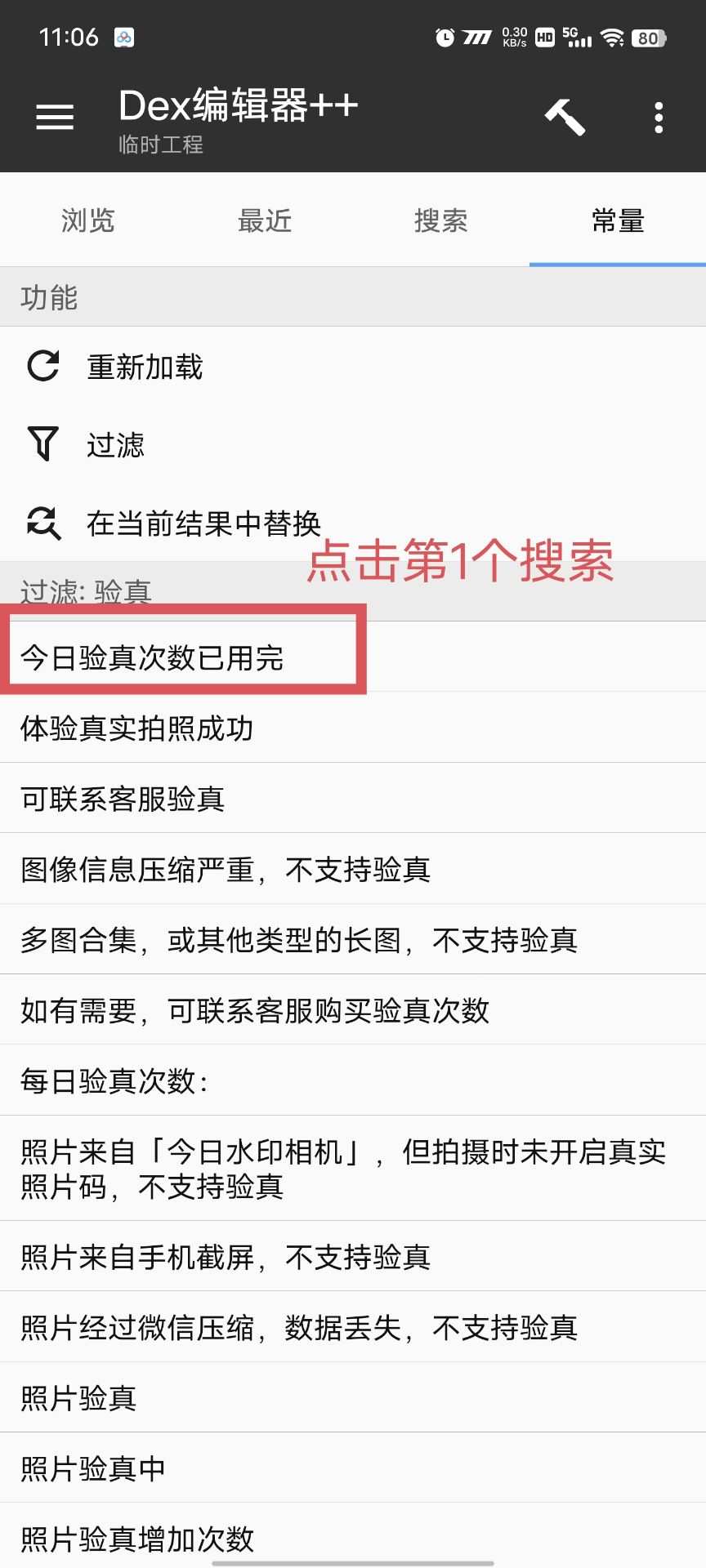The image size is (706, 1568).
Task: Select the 常量 tab
Action: click(x=618, y=220)
